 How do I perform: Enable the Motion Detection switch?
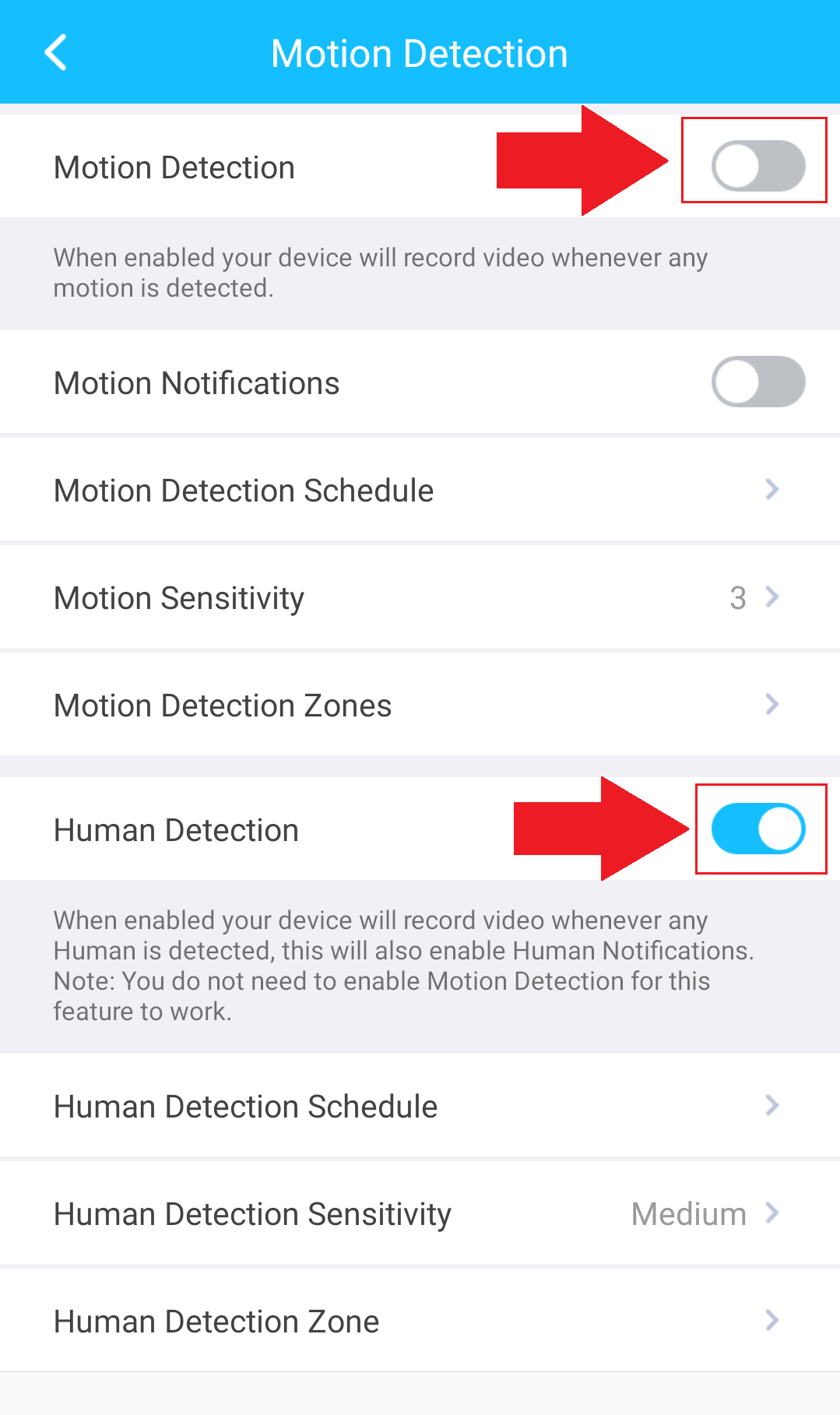pos(758,166)
